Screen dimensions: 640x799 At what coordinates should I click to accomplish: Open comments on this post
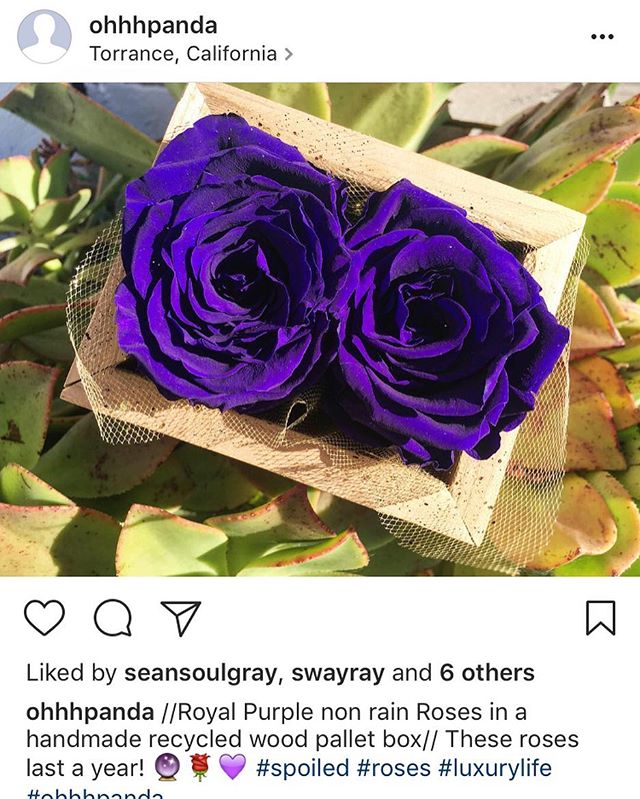click(x=113, y=619)
